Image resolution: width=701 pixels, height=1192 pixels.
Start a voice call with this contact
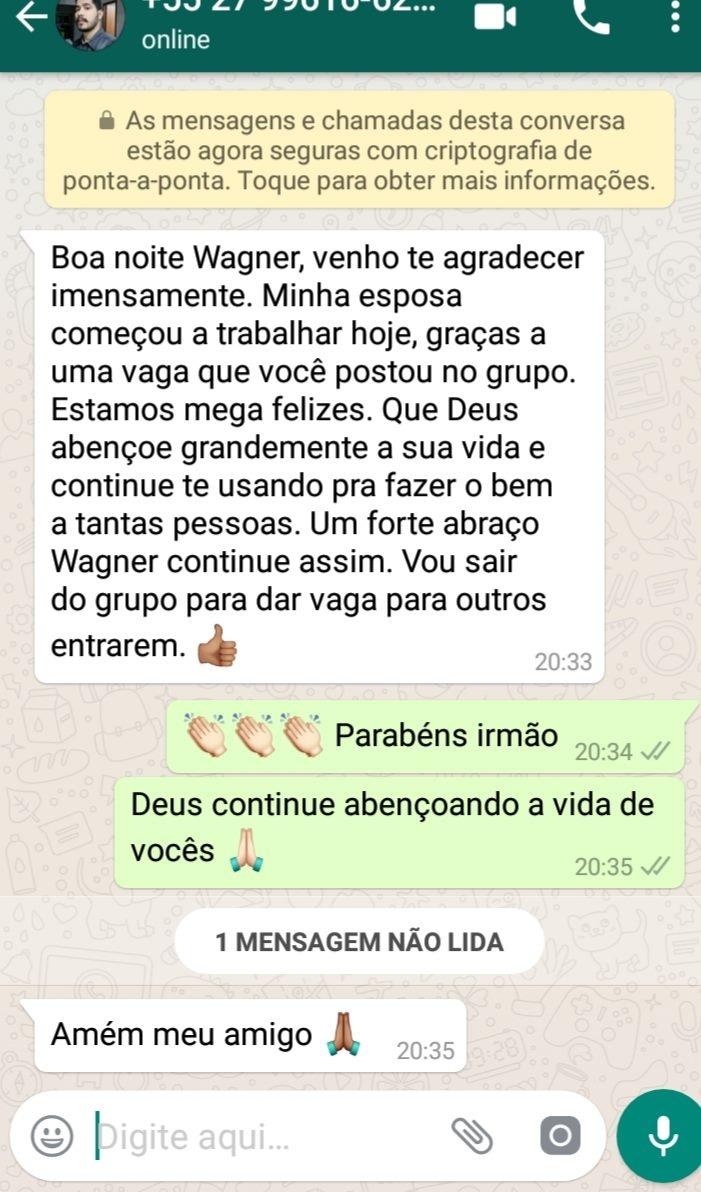591,16
